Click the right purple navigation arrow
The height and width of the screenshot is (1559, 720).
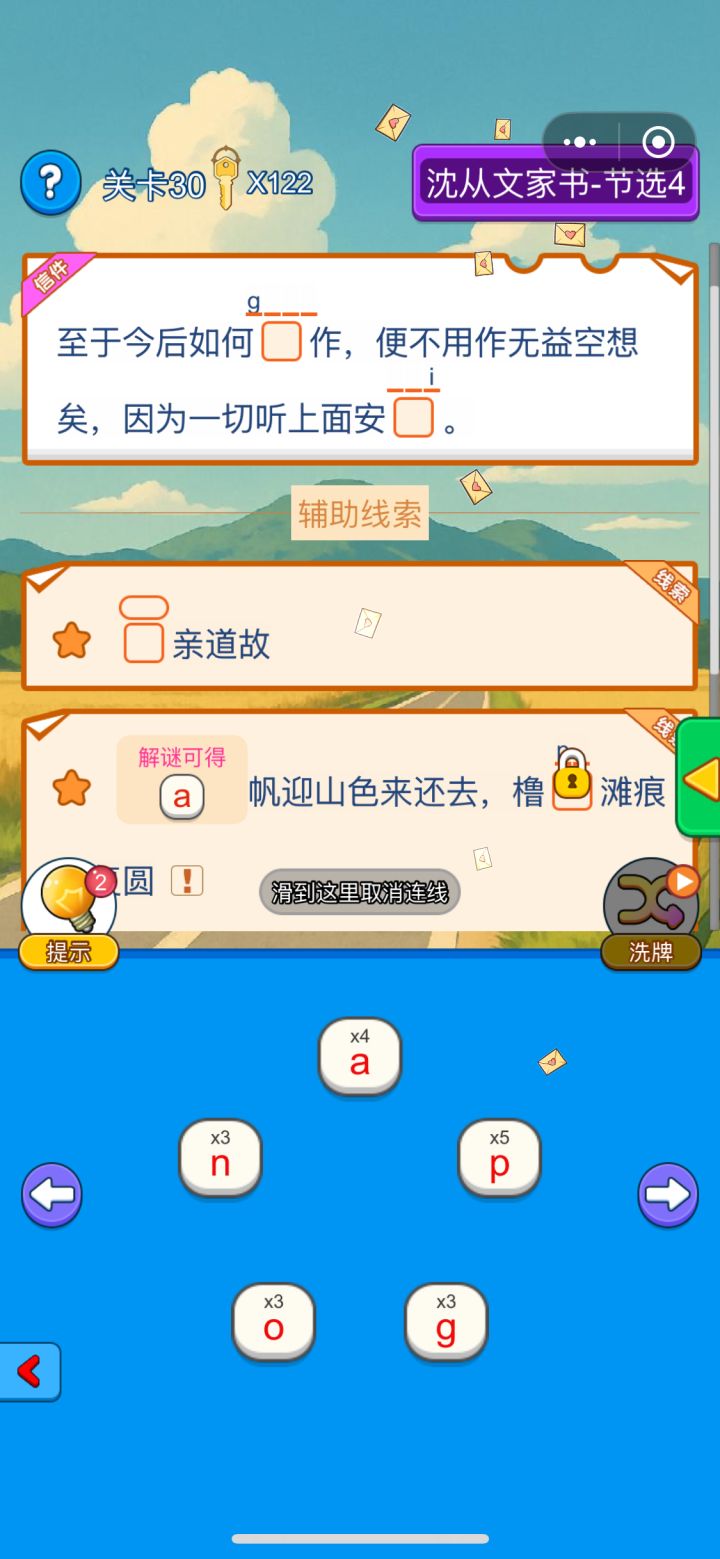[668, 1195]
